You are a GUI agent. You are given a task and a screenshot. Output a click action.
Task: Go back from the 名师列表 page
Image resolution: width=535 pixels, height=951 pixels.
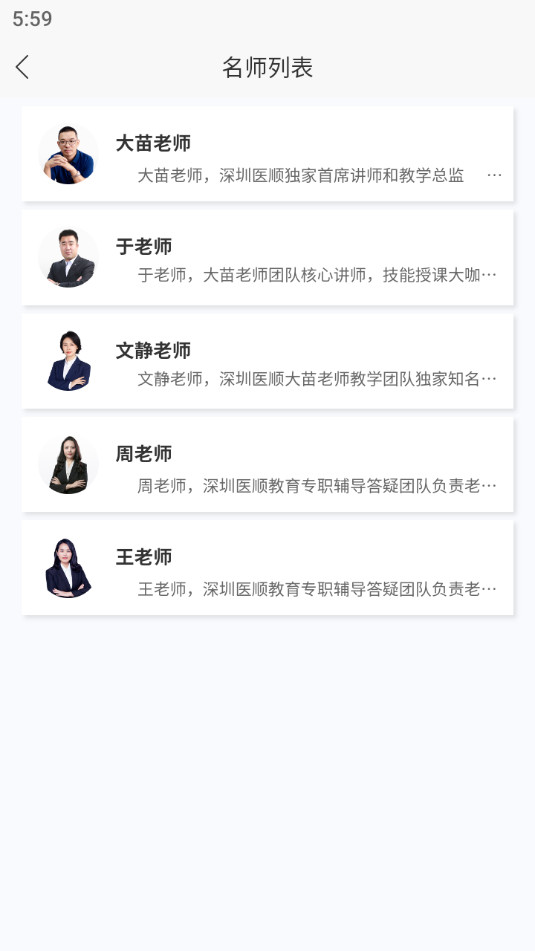click(22, 67)
